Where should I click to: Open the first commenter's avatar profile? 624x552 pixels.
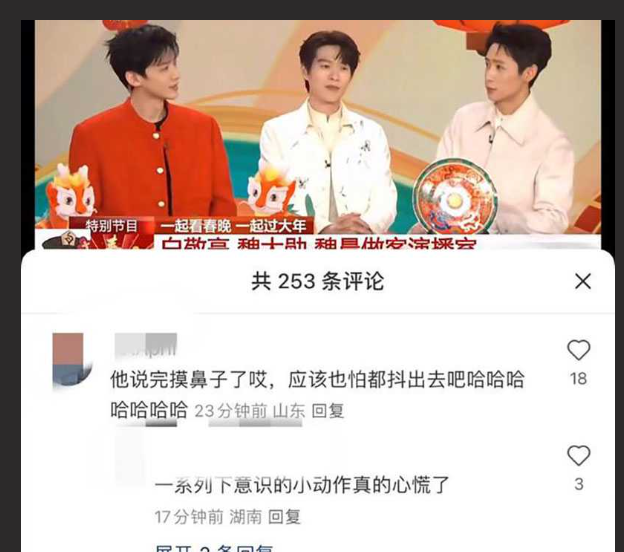[x=71, y=360]
